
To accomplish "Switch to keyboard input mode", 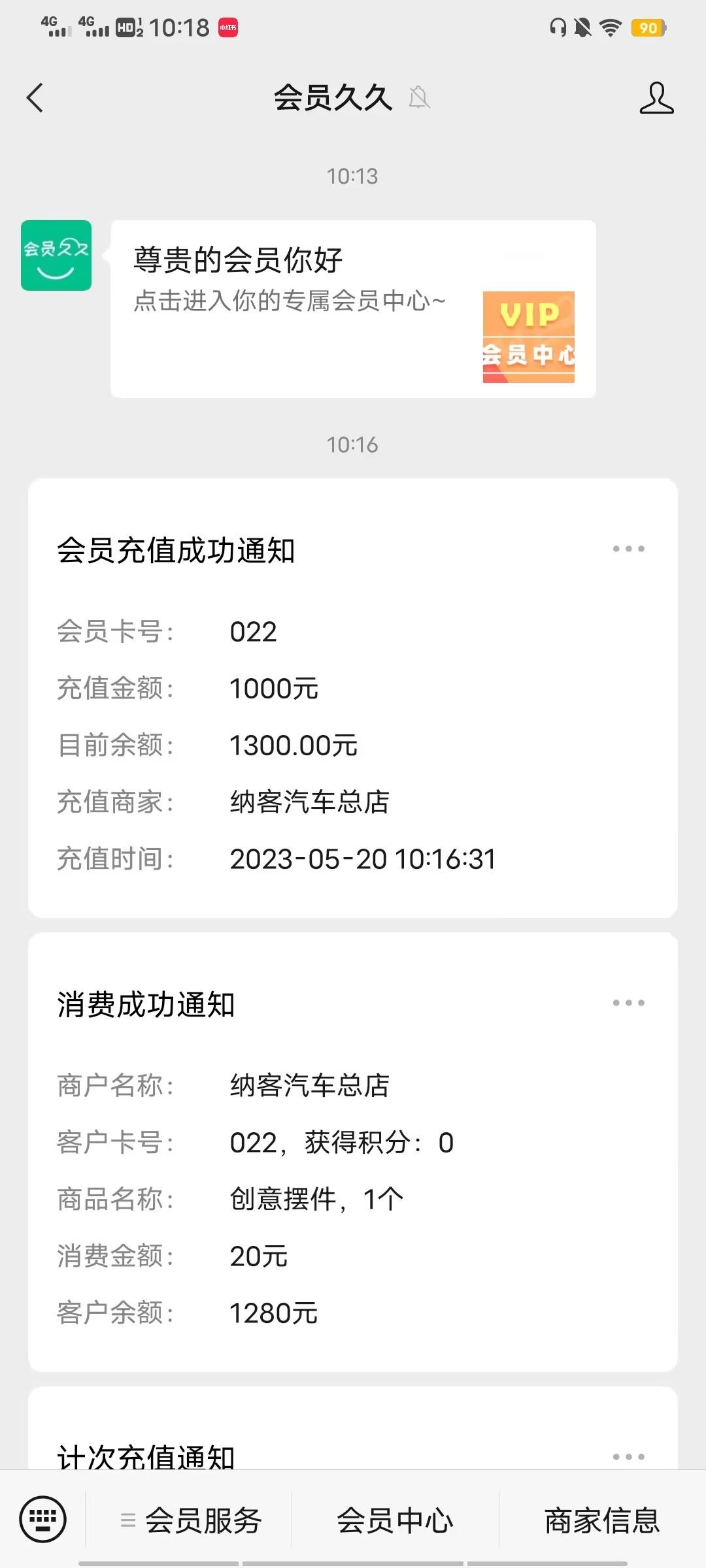I will coord(43,1519).
